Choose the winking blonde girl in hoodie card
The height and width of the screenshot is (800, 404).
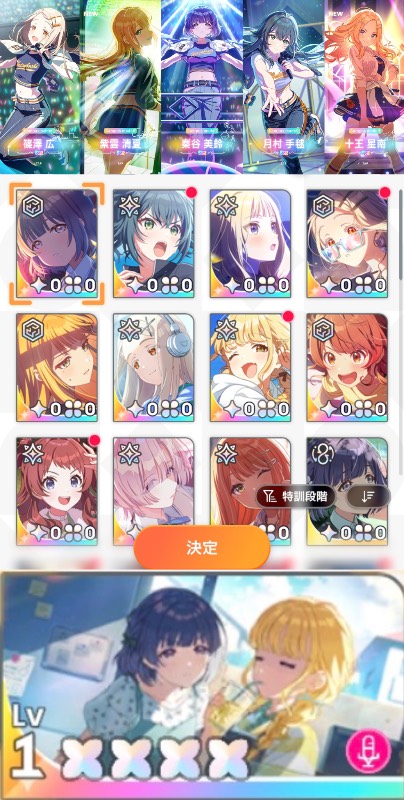tap(250, 367)
